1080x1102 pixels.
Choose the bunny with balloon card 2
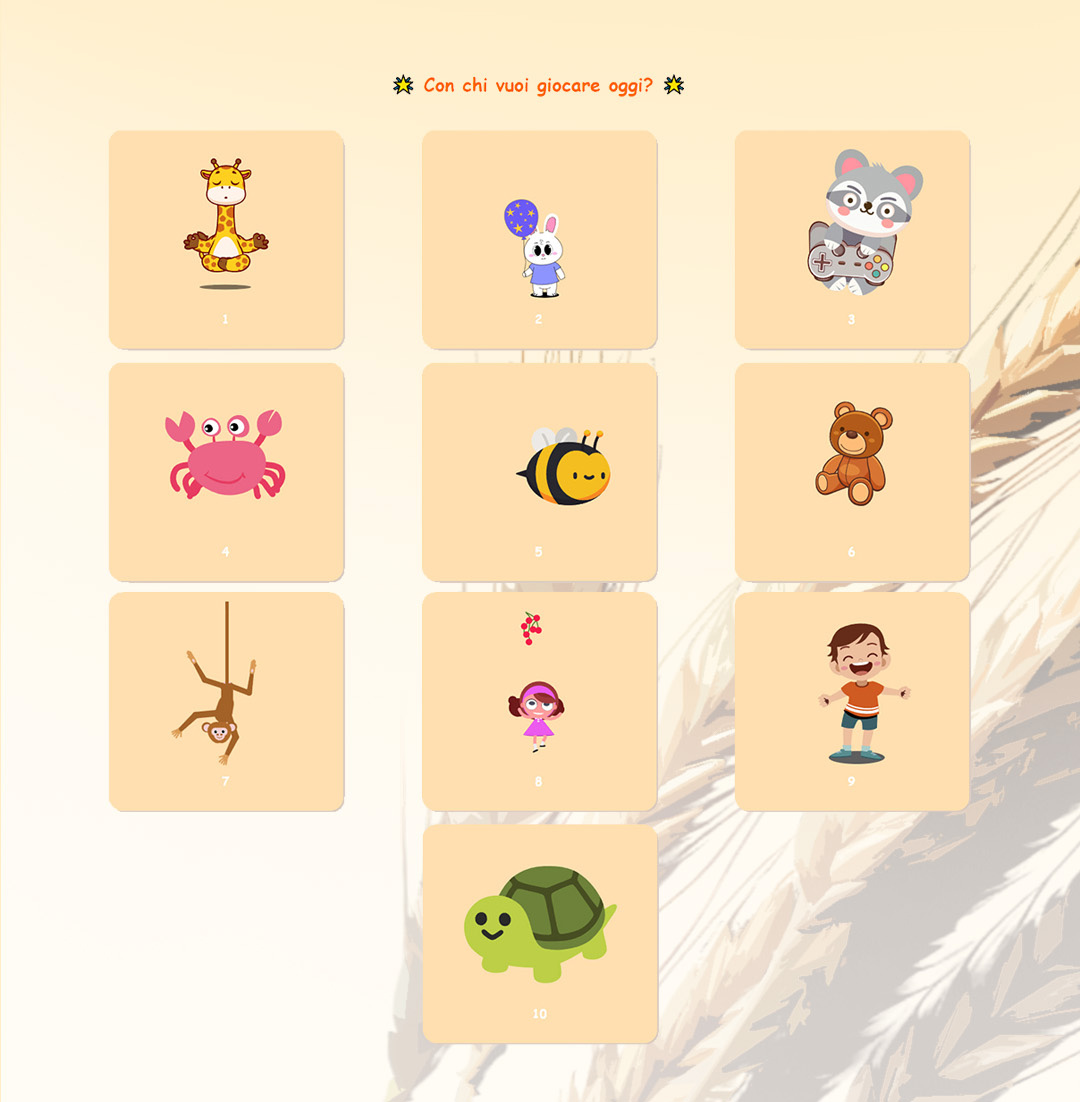pyautogui.click(x=539, y=239)
